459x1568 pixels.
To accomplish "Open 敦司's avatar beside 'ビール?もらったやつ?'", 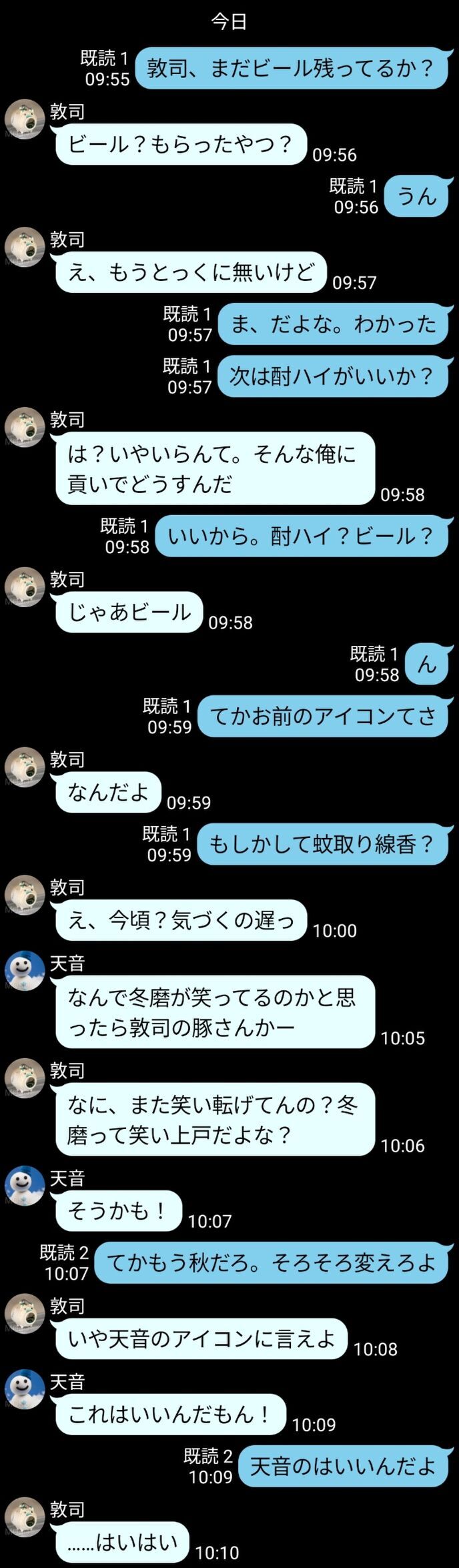I will (x=25, y=119).
